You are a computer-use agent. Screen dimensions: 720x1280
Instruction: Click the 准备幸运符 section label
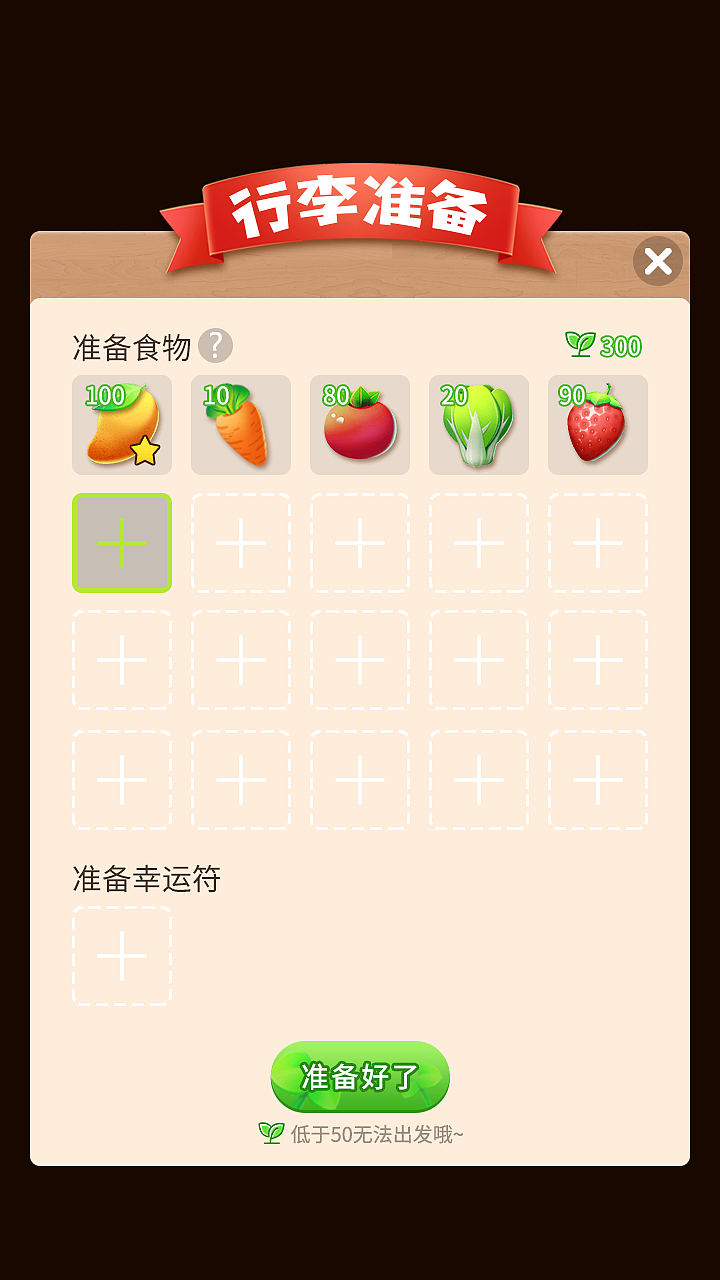point(146,880)
